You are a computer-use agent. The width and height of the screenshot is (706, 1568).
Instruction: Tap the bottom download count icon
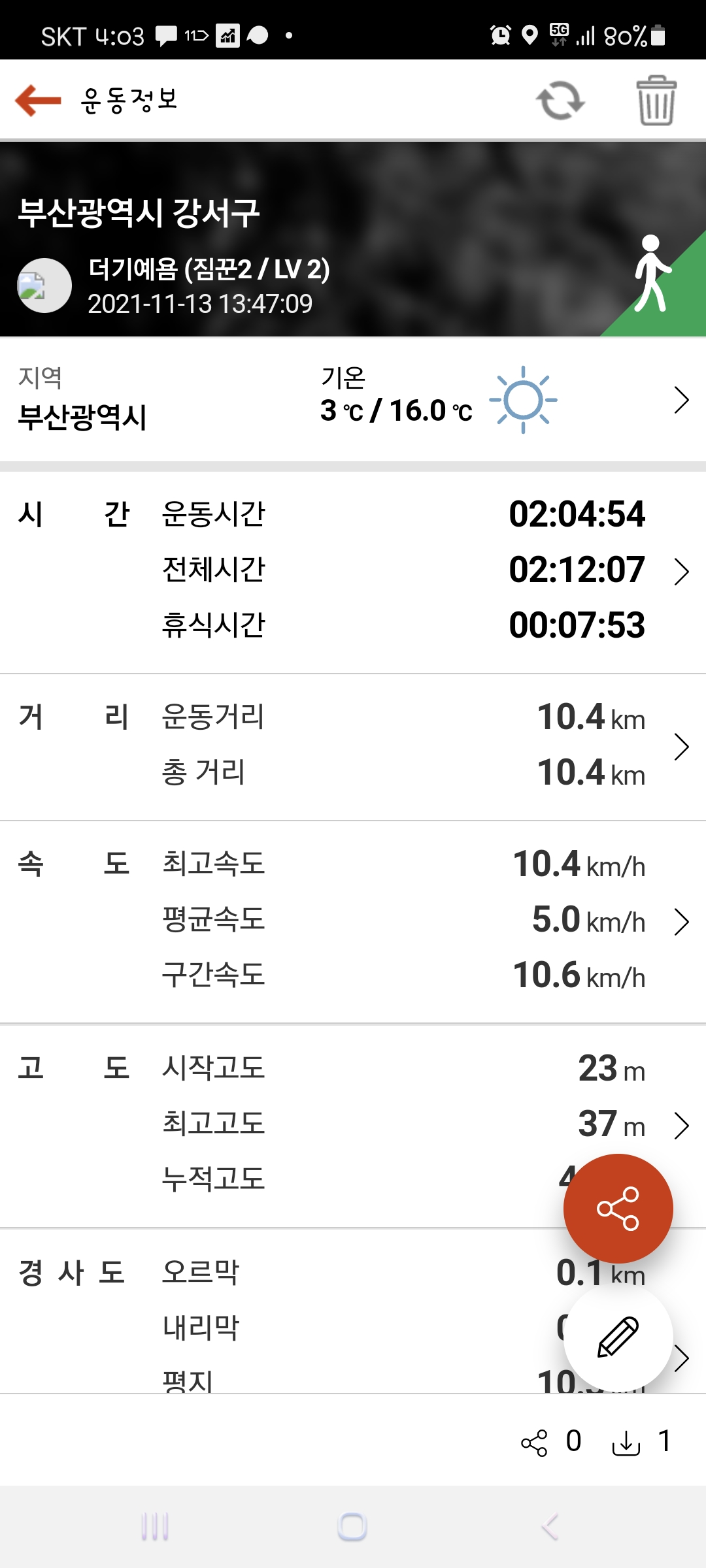(x=626, y=1443)
